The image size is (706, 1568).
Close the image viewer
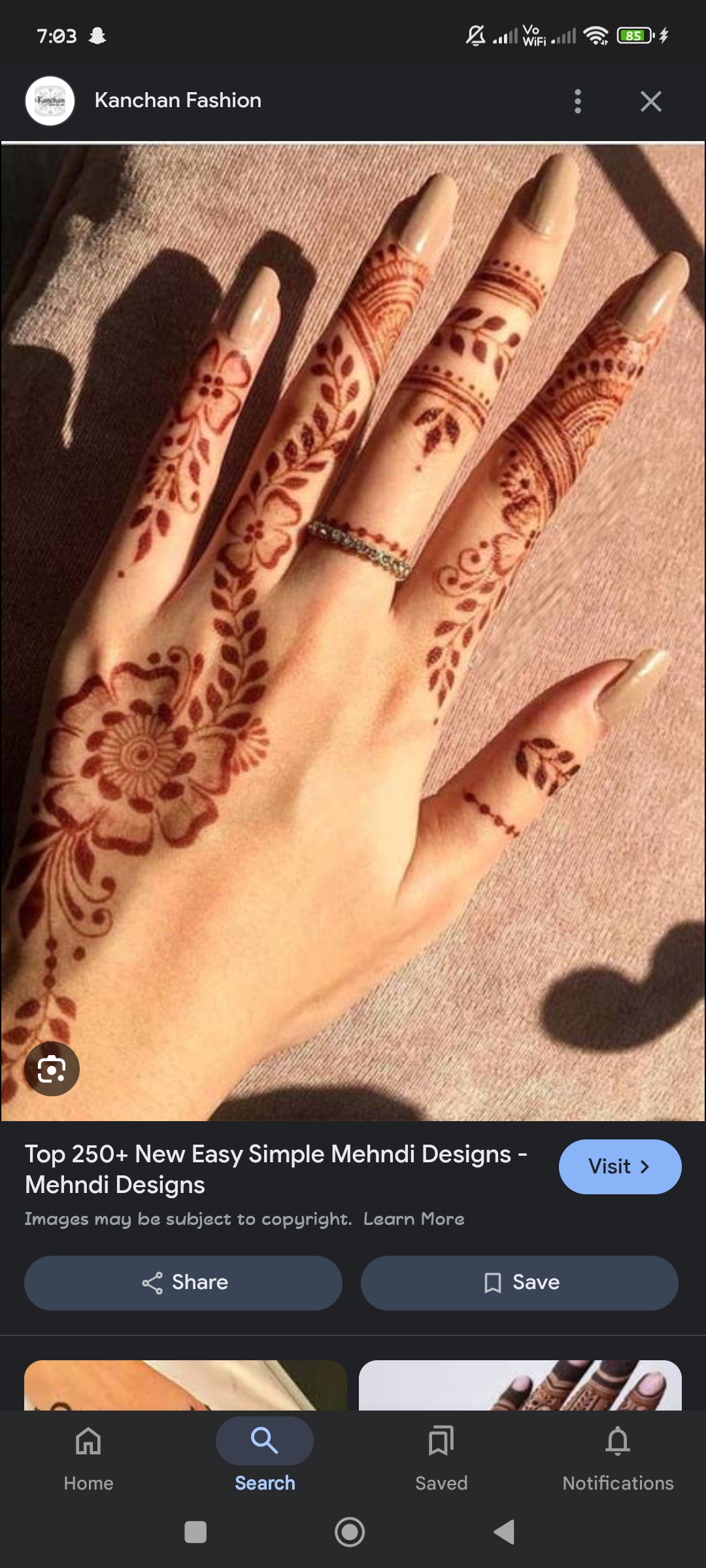point(650,101)
